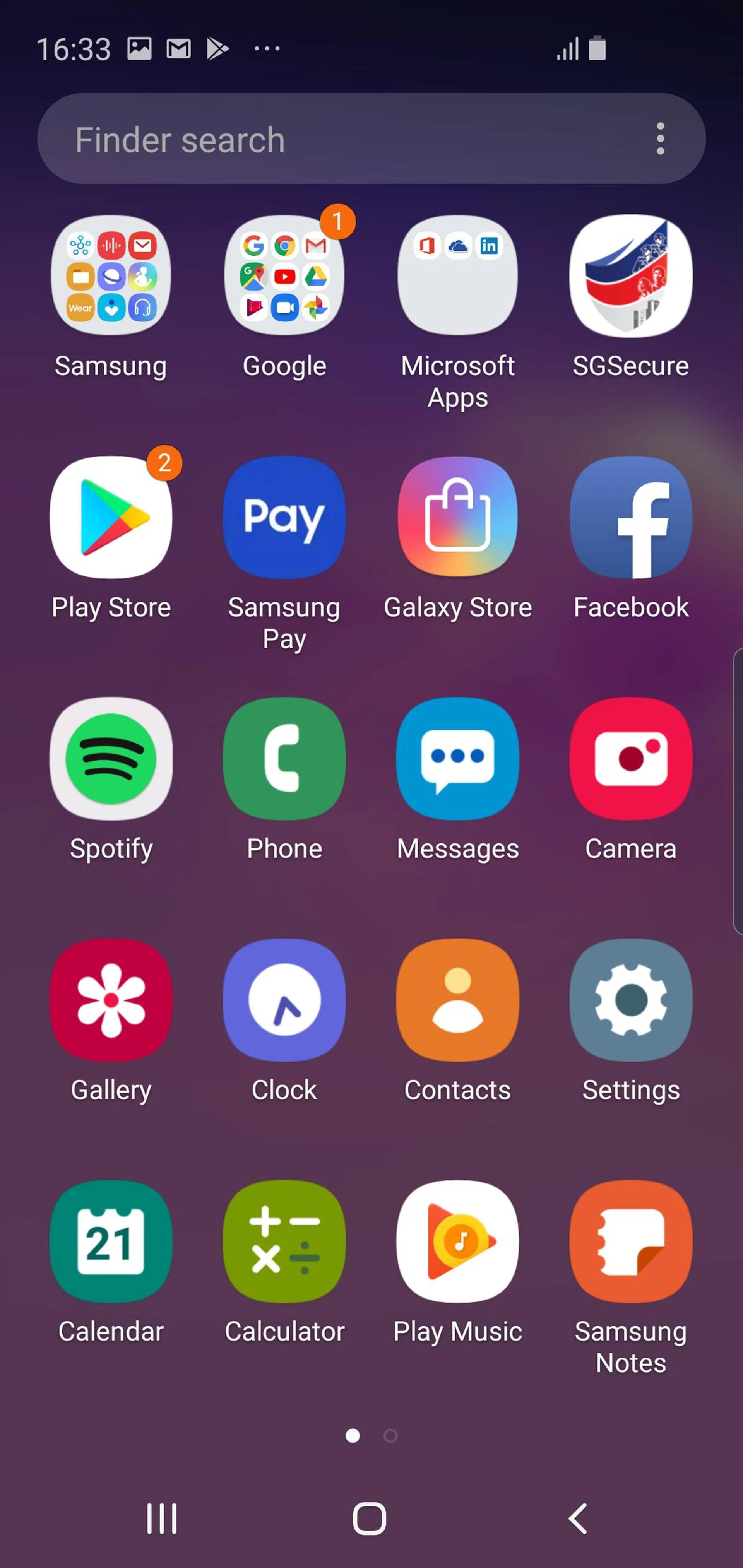Open the Samsung apps folder

click(111, 276)
